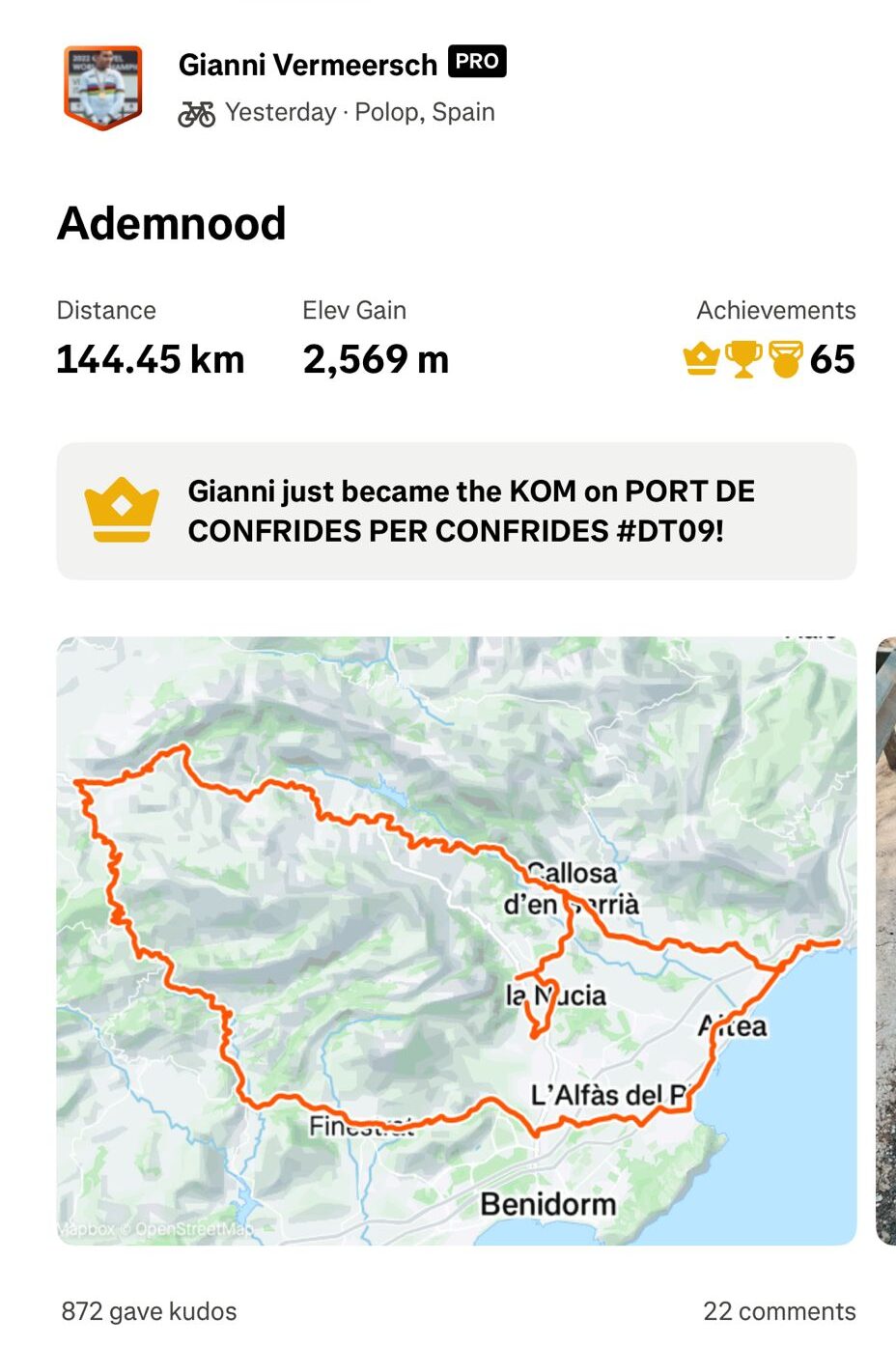This screenshot has width=896, height=1345.
Task: See who gave the 872 kudos
Action: pos(149,1310)
